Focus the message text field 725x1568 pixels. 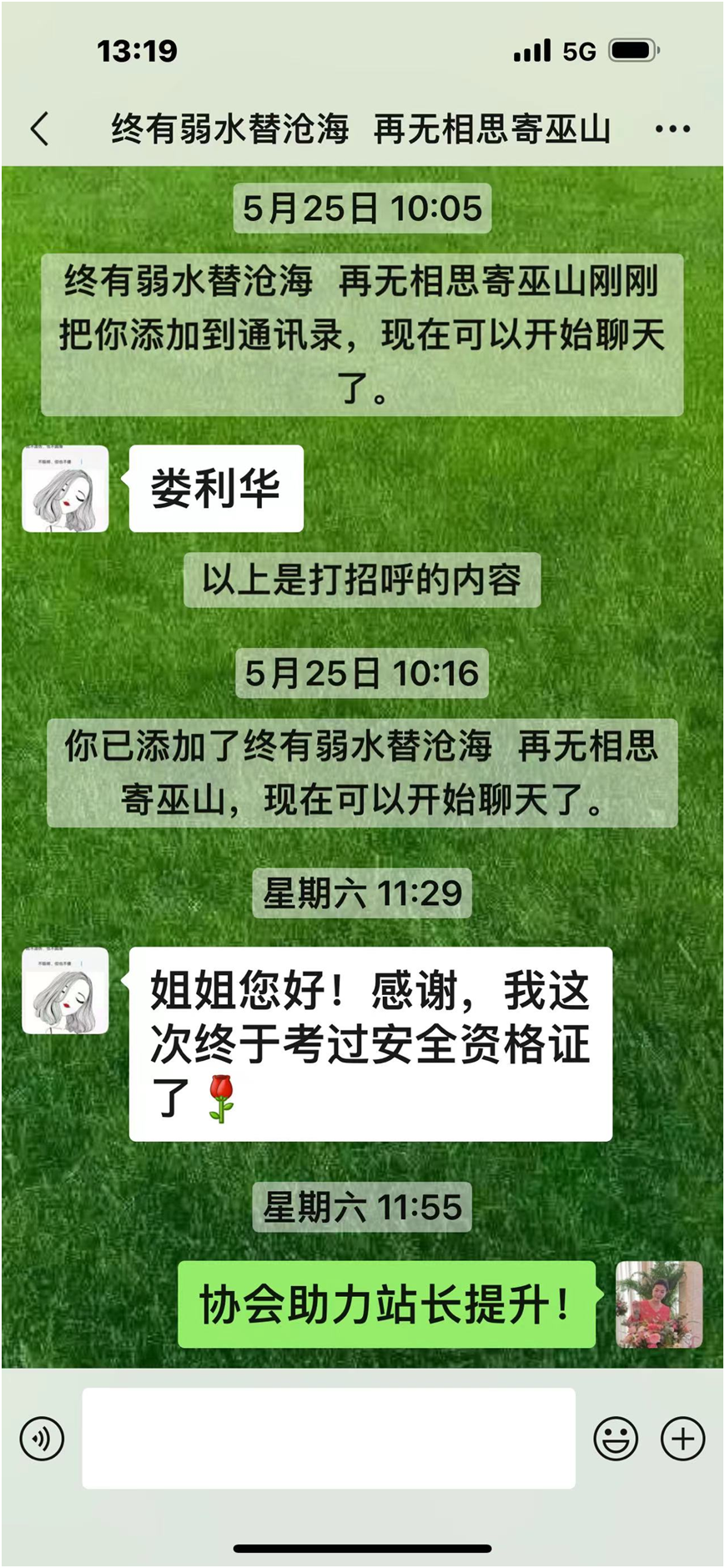[x=329, y=1439]
